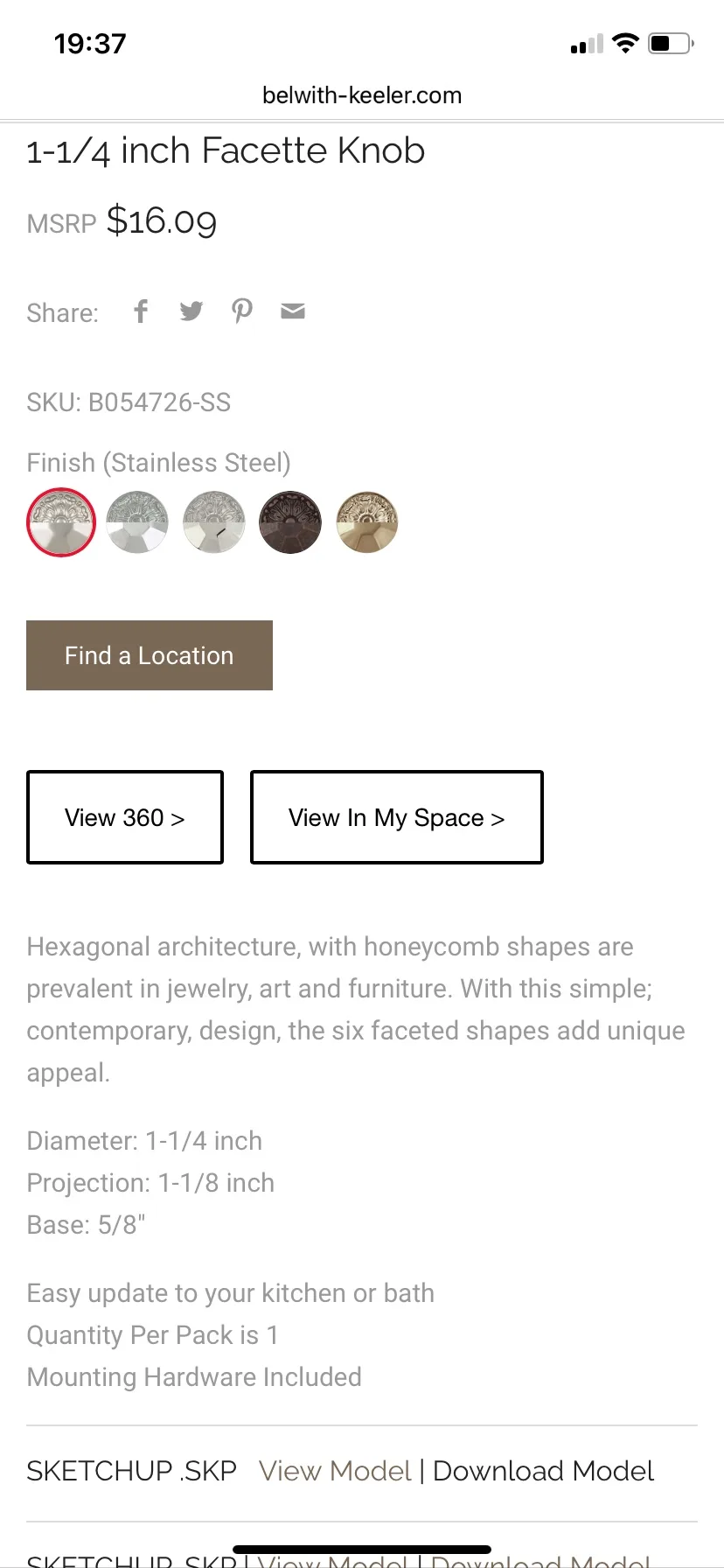
Task: Select the currently active Stainless Steel swatch
Action: (x=61, y=522)
